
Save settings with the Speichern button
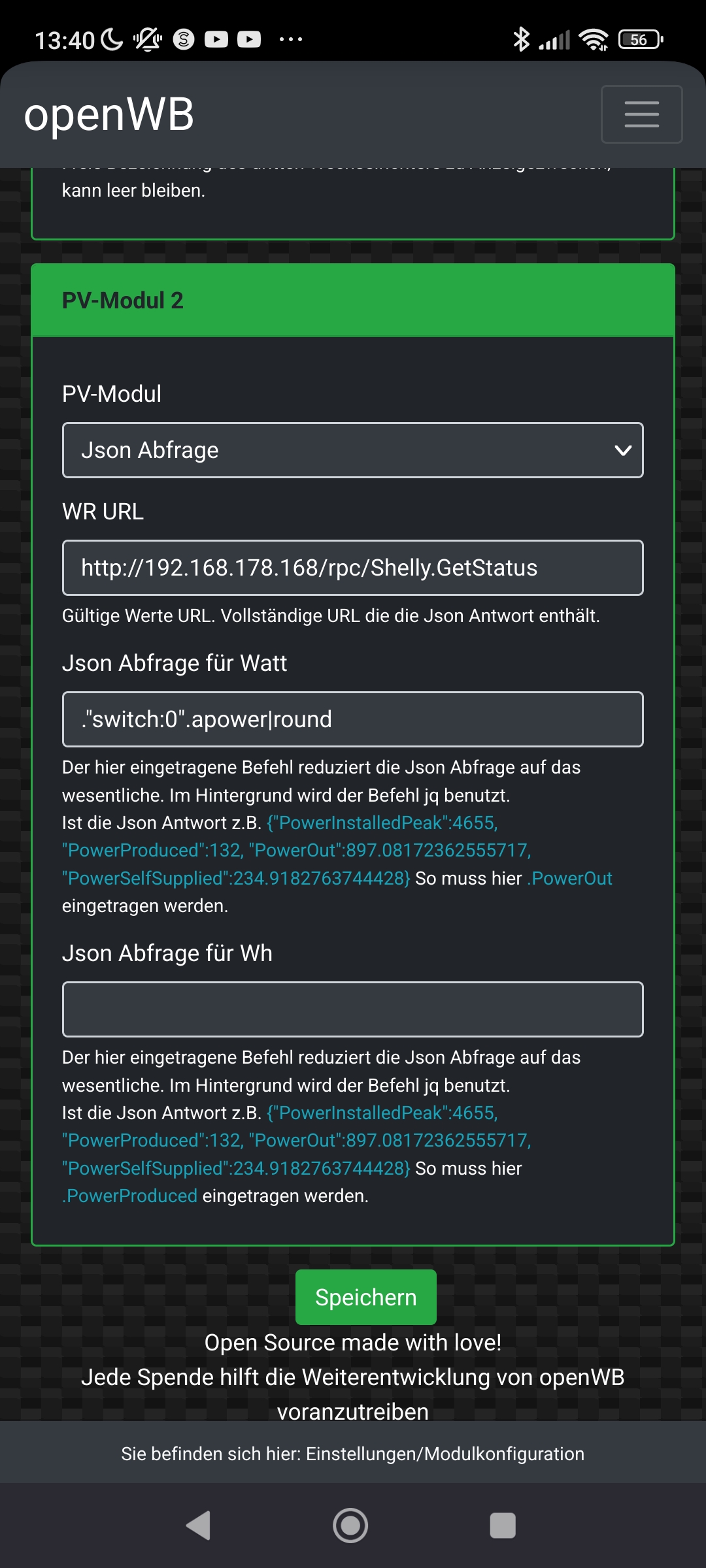(365, 1297)
